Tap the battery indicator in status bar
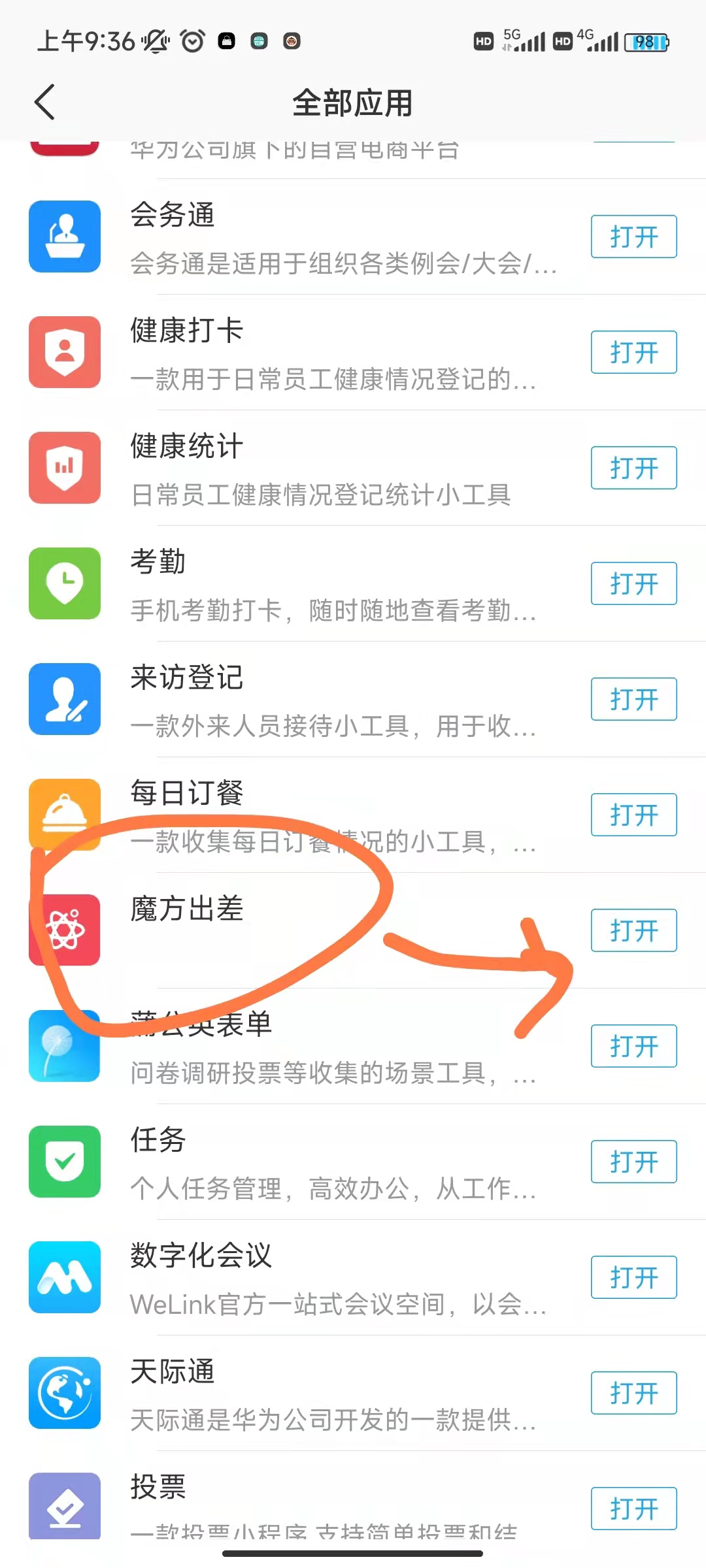The height and width of the screenshot is (1568, 706). pyautogui.click(x=646, y=41)
